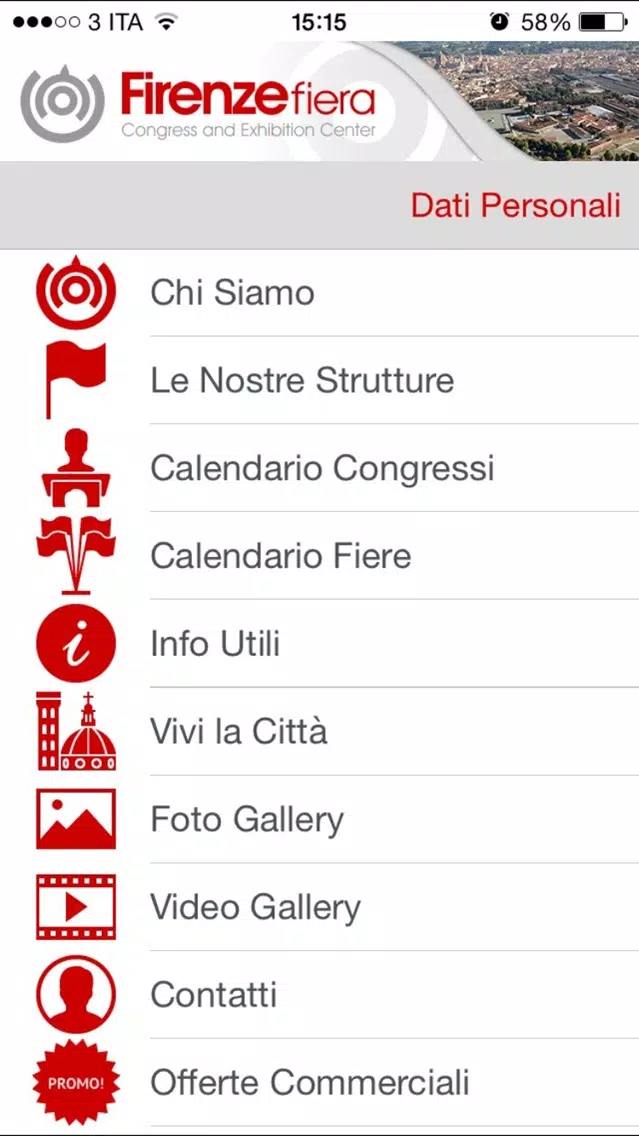The height and width of the screenshot is (1136, 639).
Task: Open the Chi Siamo section
Action: [x=320, y=293]
